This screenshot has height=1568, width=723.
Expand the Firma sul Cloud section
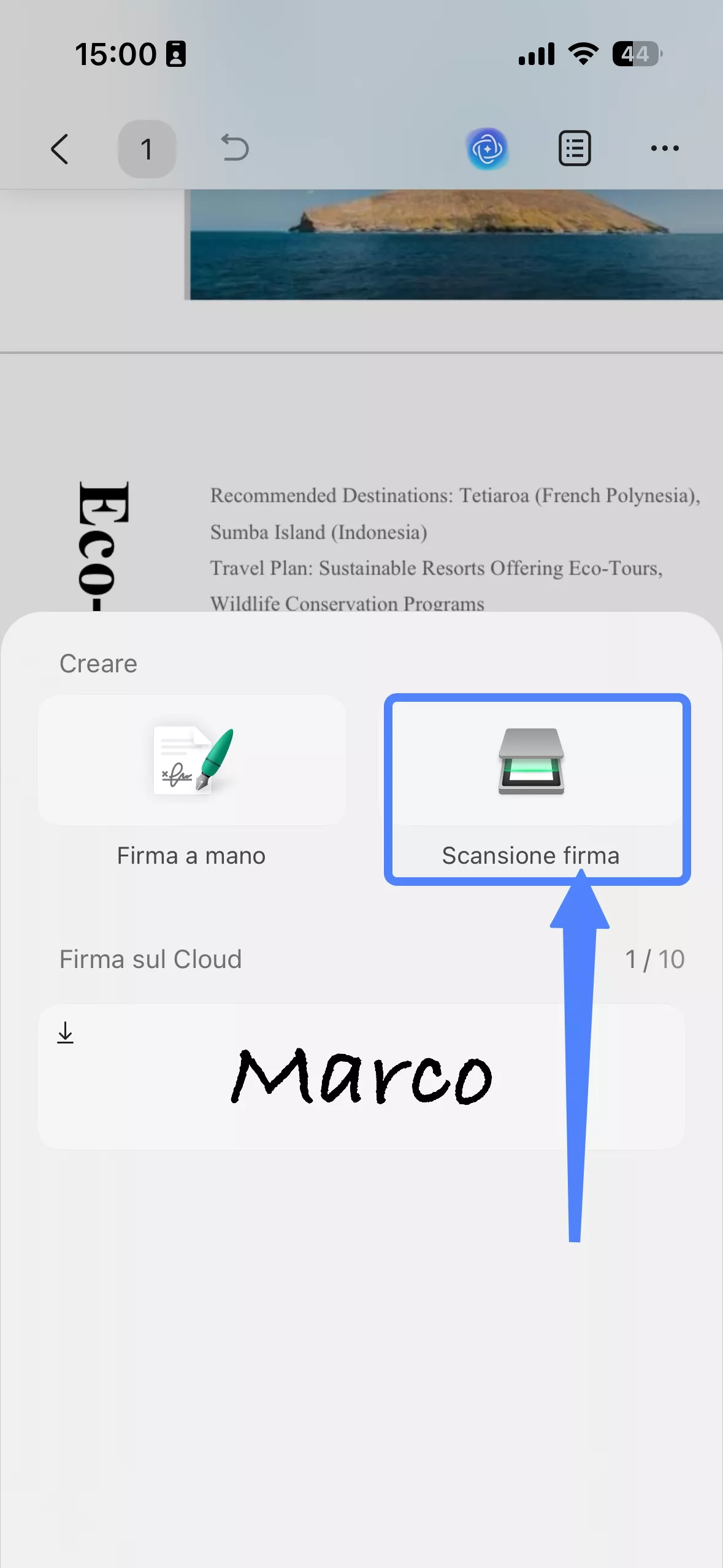[x=150, y=959]
